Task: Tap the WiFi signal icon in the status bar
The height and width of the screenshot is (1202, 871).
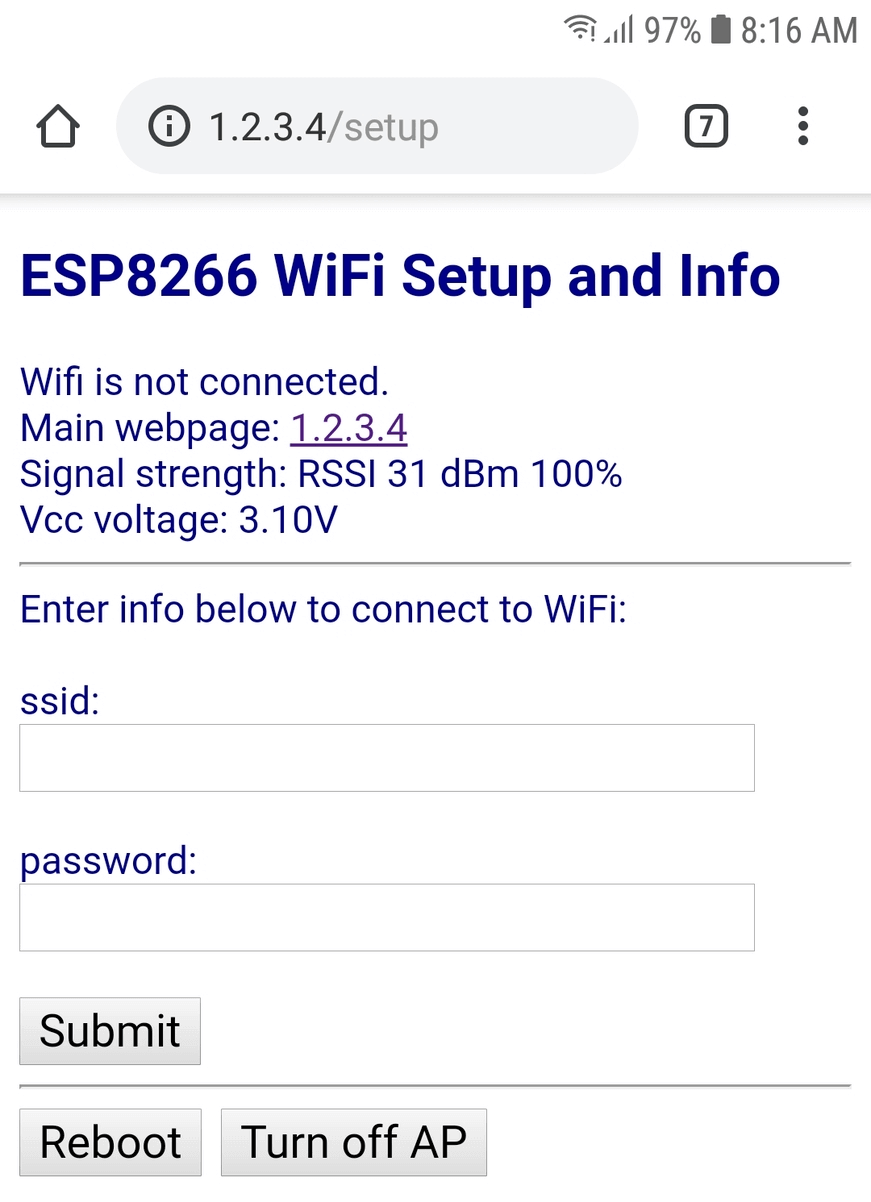Action: click(583, 30)
